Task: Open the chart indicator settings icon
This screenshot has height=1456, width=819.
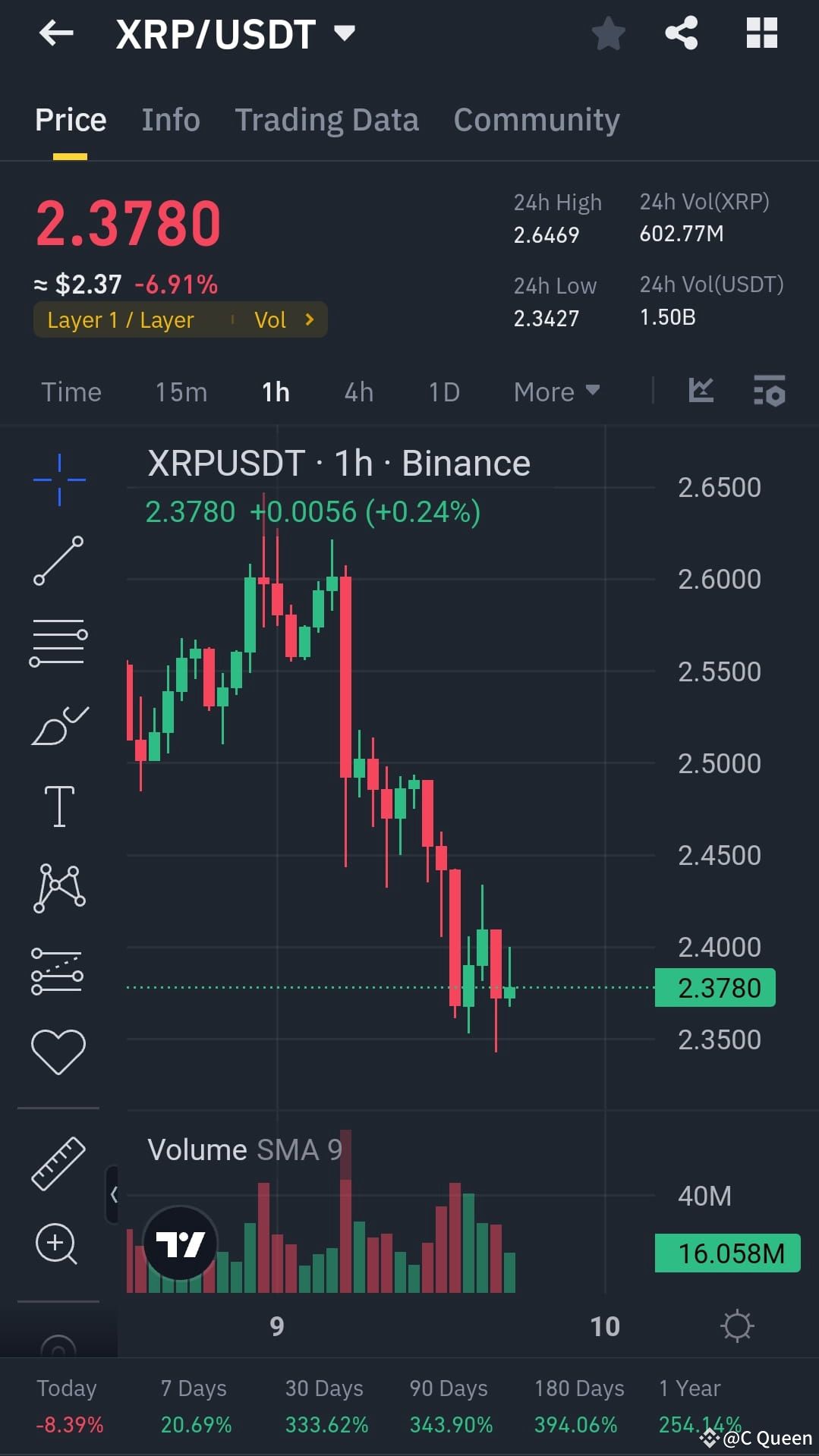Action: 769,391
